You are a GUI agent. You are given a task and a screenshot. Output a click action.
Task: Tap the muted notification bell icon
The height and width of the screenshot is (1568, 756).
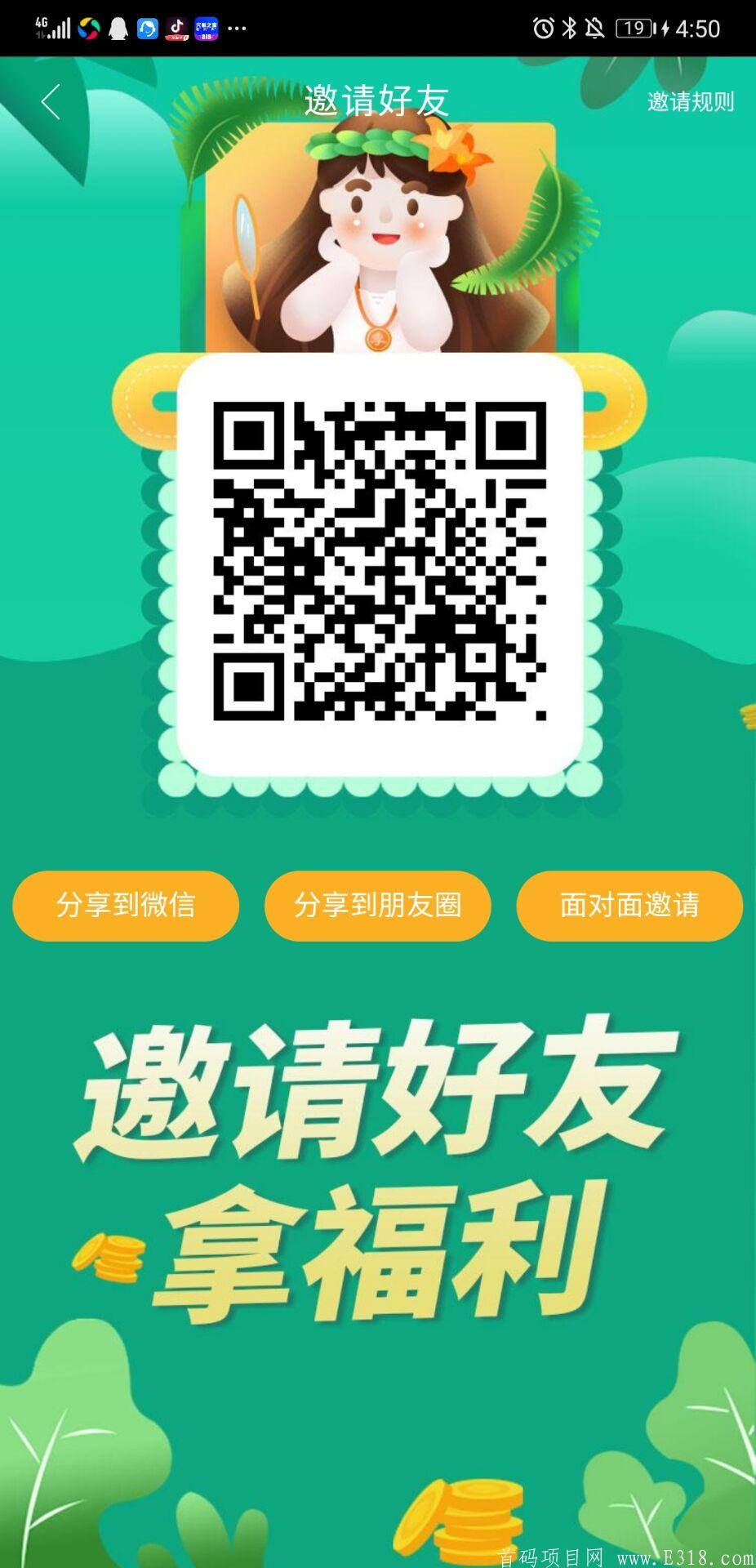coord(596,27)
